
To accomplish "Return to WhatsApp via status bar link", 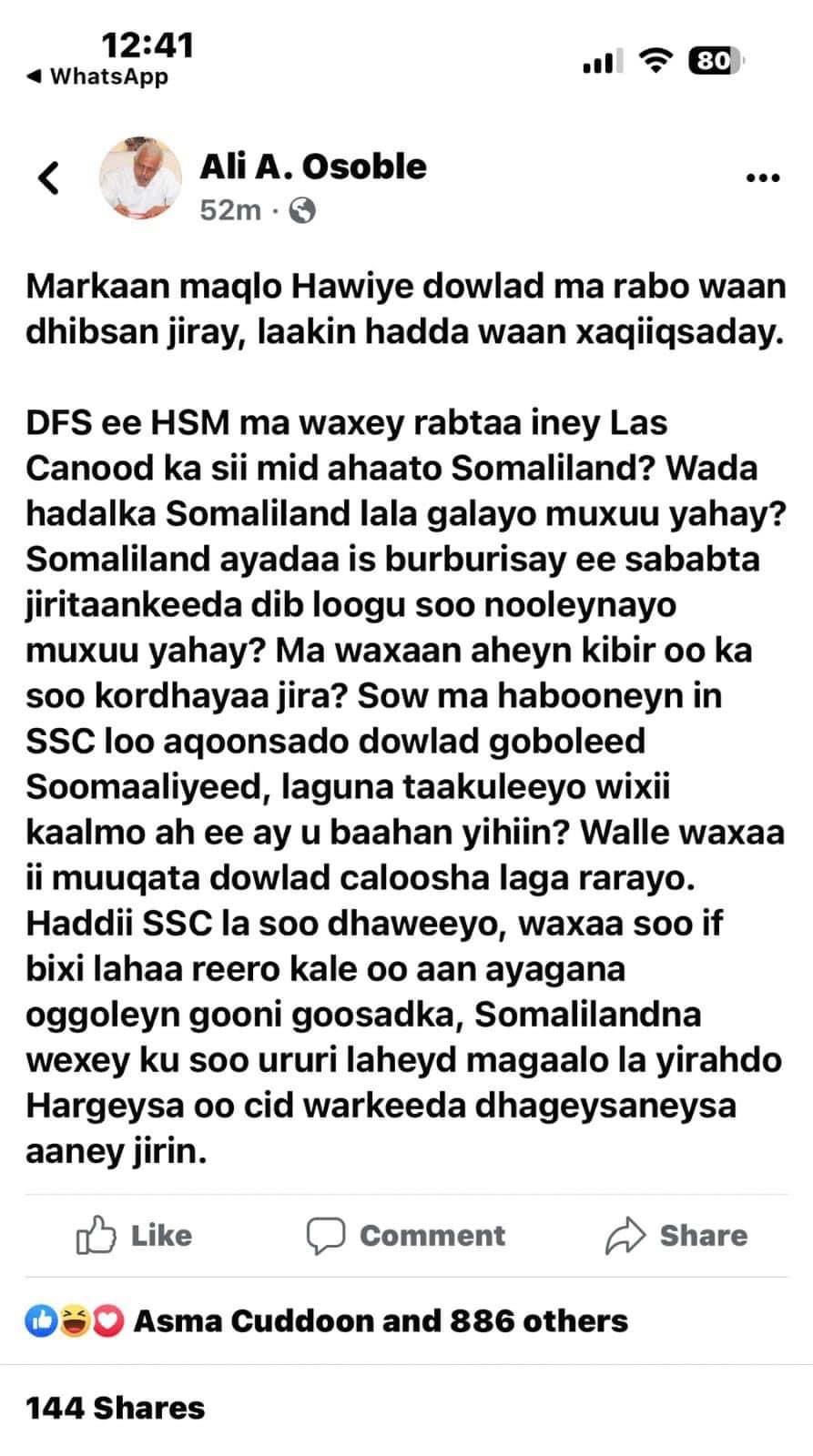I will coord(97,76).
